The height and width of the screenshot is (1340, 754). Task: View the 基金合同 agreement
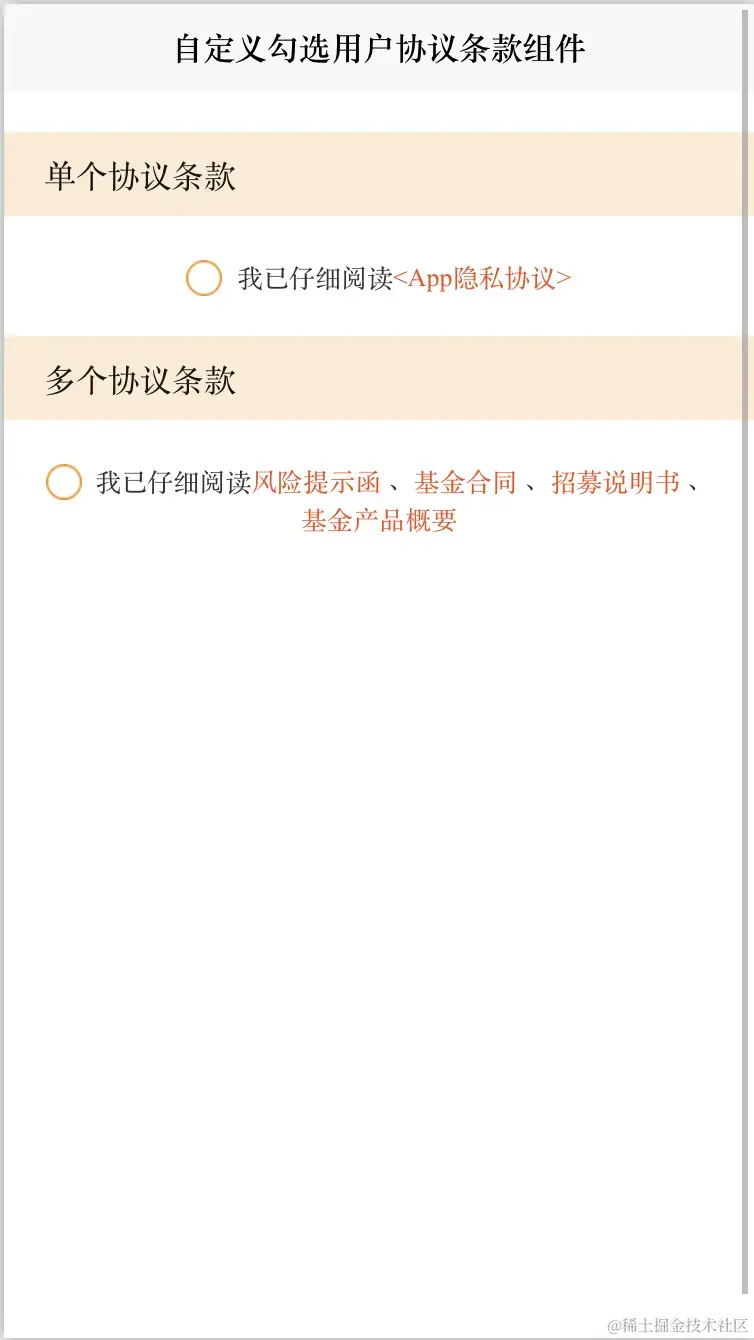(x=465, y=484)
